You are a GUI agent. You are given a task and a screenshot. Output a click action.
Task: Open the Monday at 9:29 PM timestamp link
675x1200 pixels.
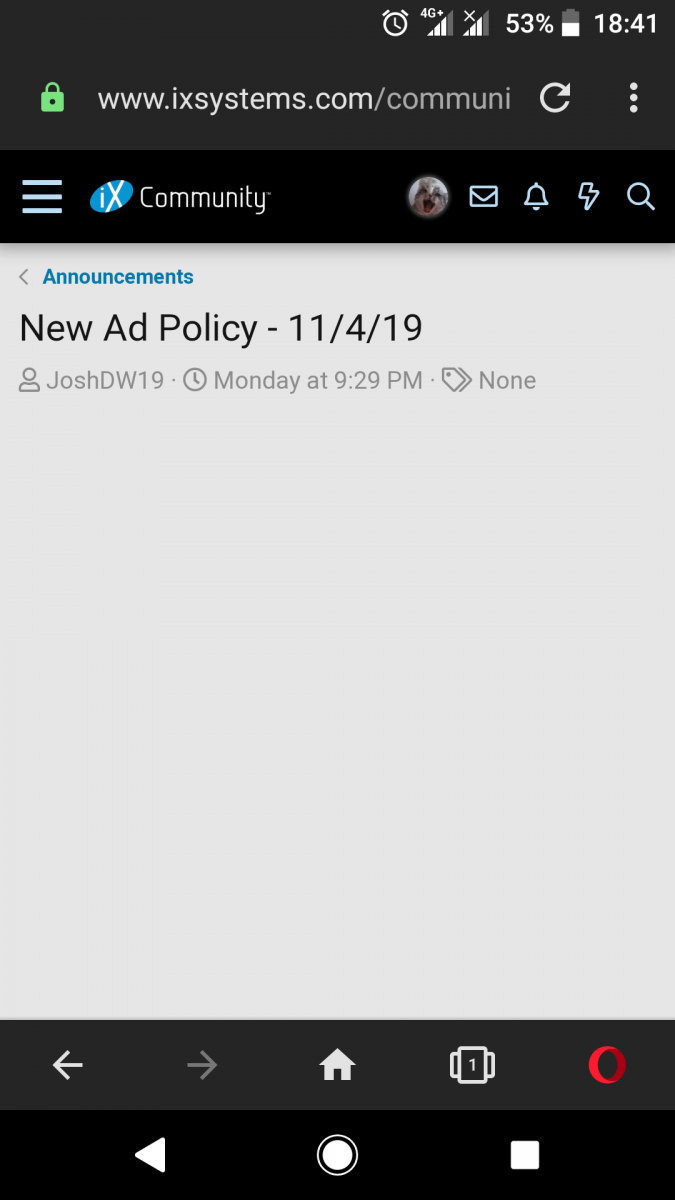click(318, 380)
